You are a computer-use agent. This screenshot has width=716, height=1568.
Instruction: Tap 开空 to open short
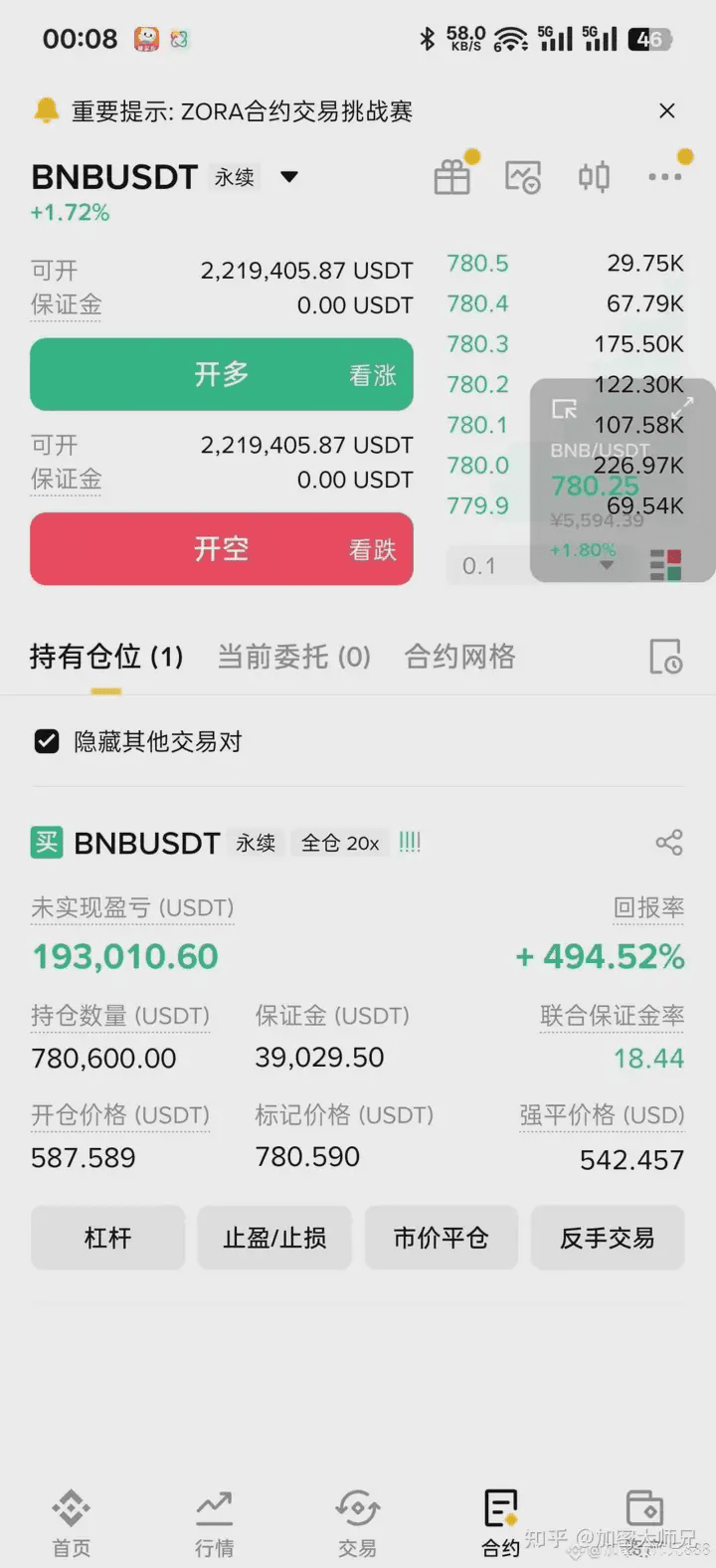pyautogui.click(x=222, y=548)
